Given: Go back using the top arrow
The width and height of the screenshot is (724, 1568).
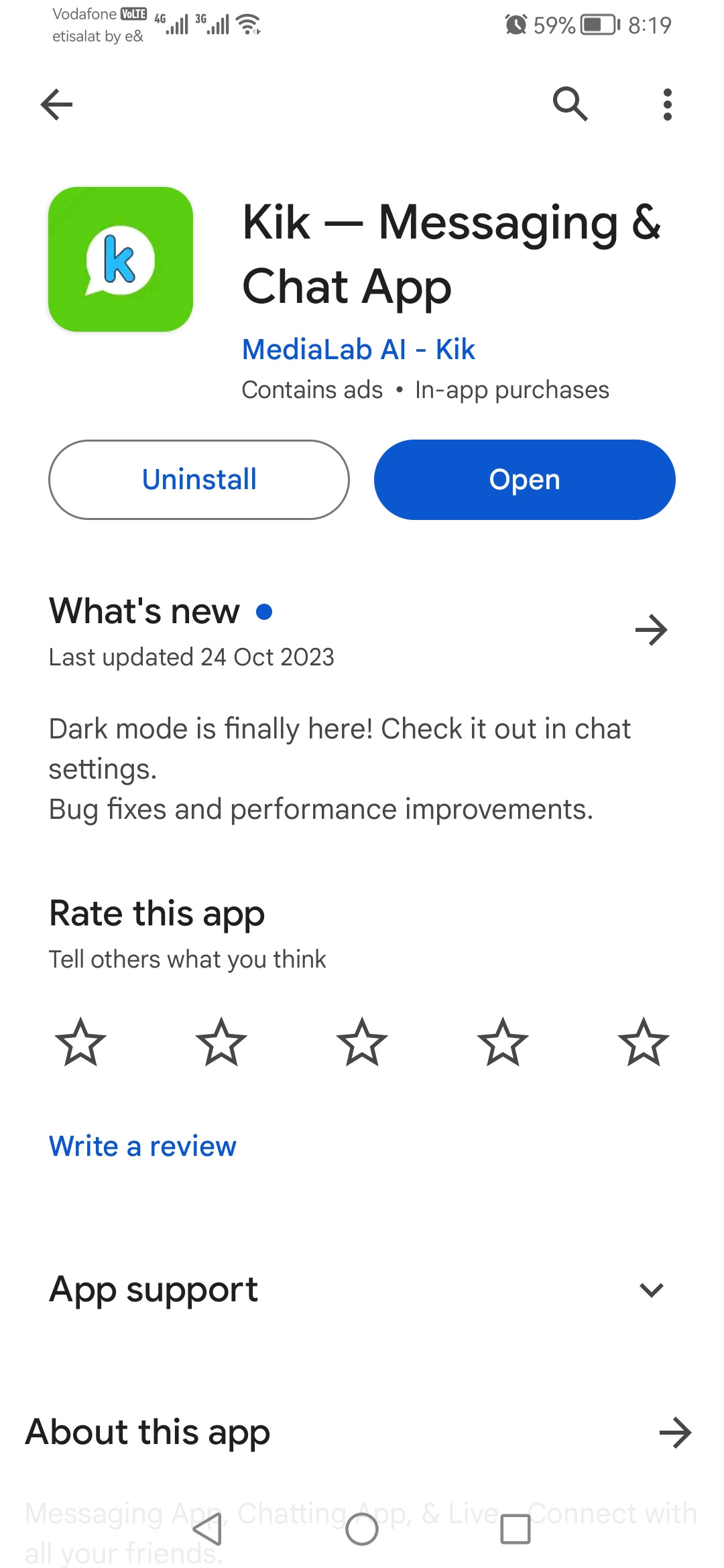Looking at the screenshot, I should click(56, 105).
